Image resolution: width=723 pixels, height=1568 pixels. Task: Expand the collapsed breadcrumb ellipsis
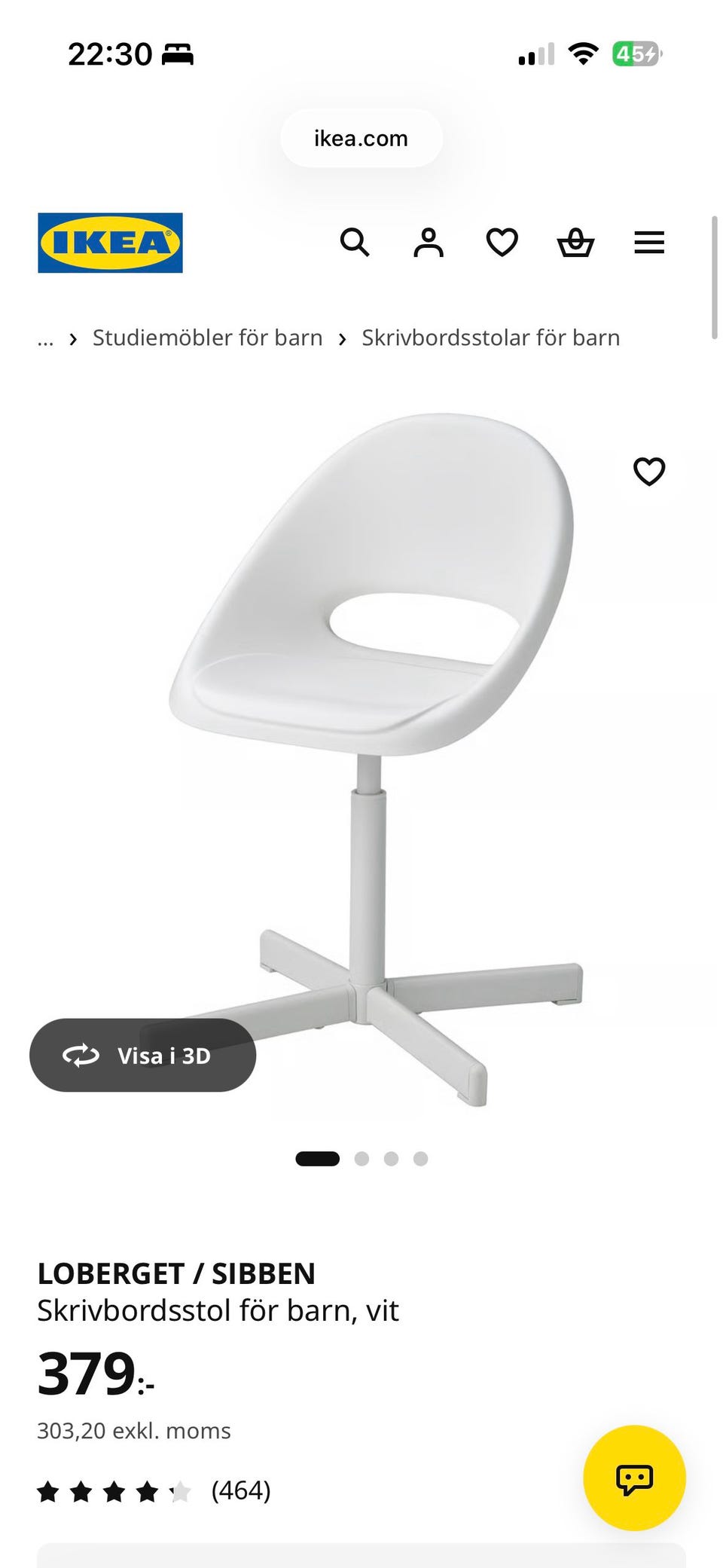(x=45, y=339)
